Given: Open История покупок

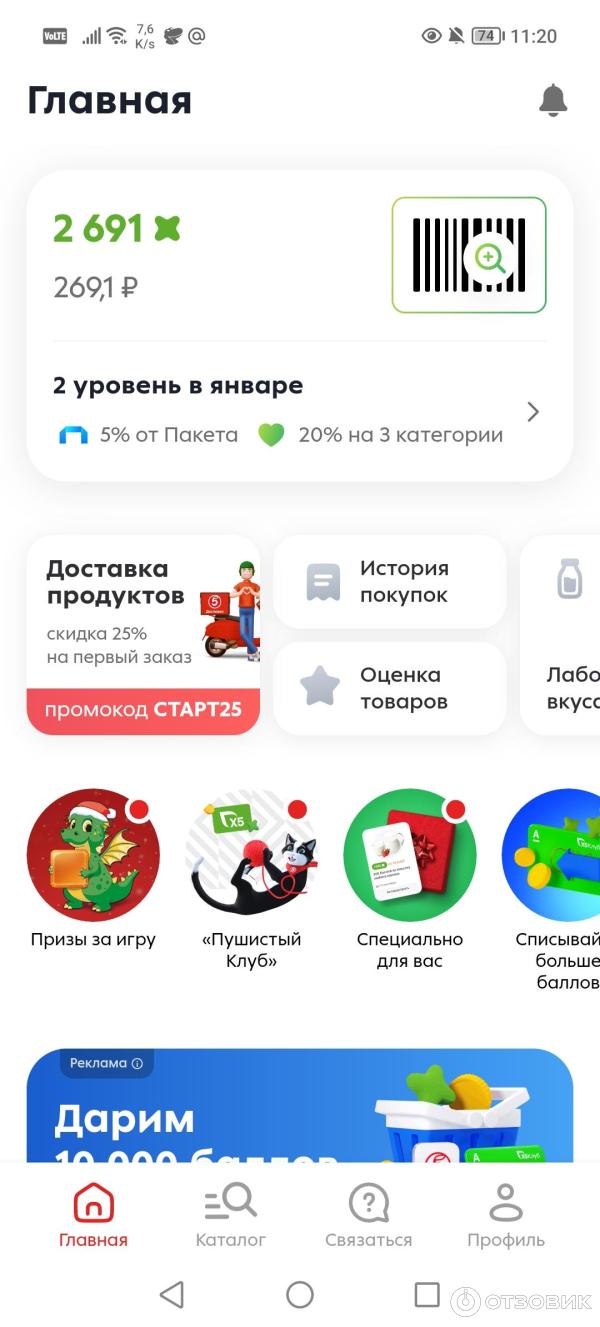Looking at the screenshot, I should [x=390, y=581].
